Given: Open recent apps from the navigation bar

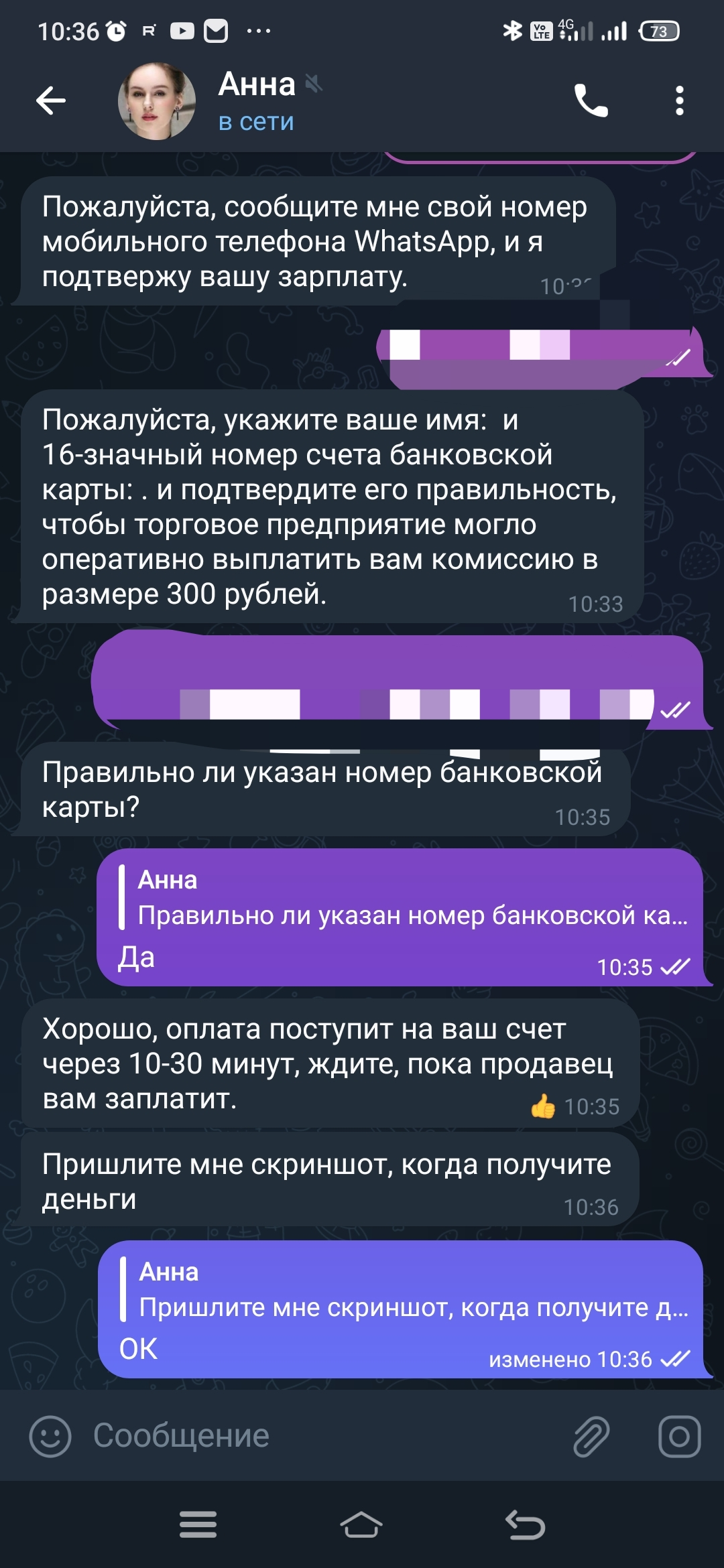Looking at the screenshot, I should click(x=198, y=1526).
